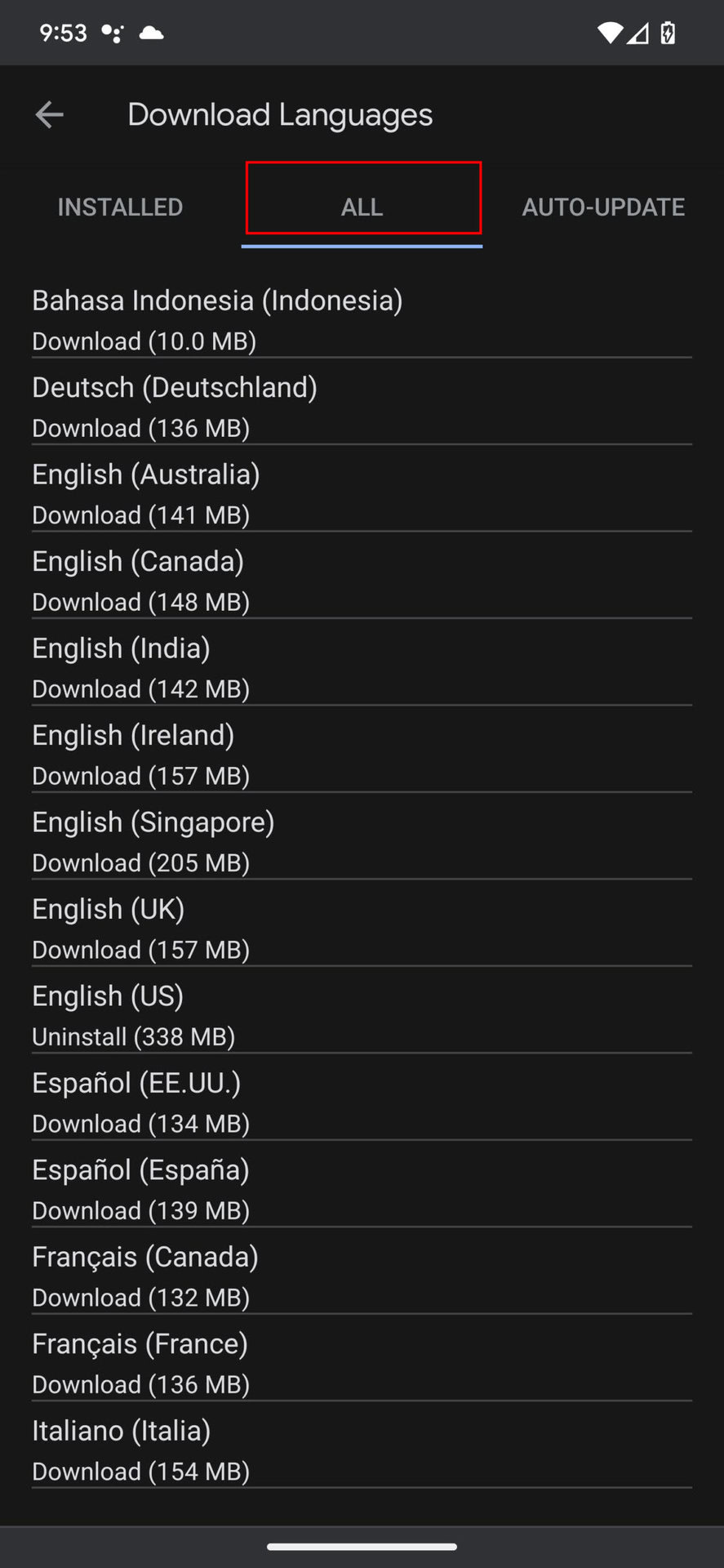Image resolution: width=724 pixels, height=1568 pixels.
Task: Open the Auto-Update tab
Action: (x=603, y=207)
